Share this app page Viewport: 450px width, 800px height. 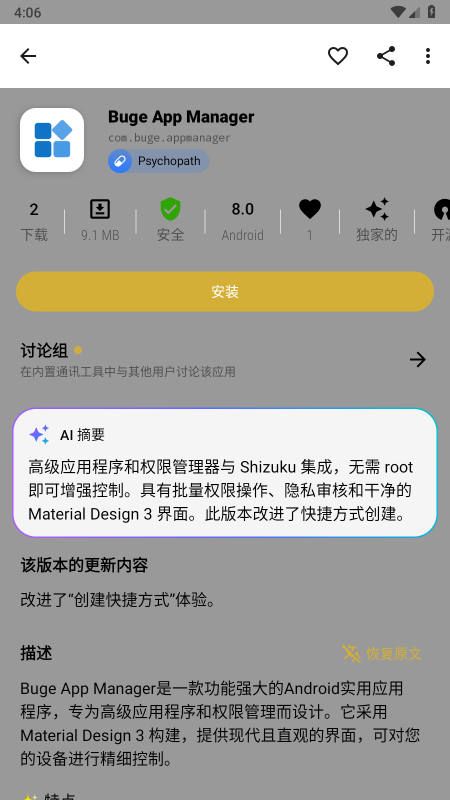[386, 56]
